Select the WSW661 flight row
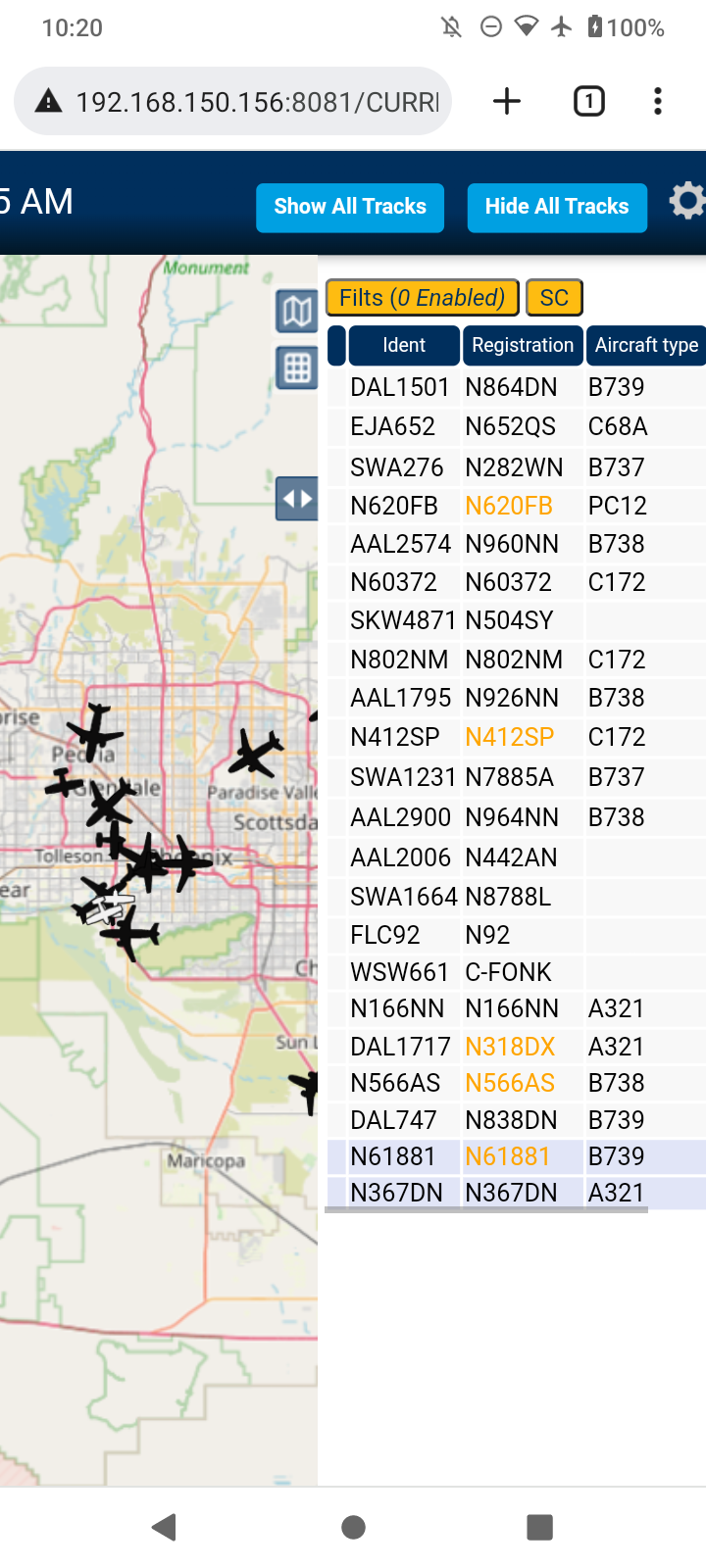This screenshot has width=706, height=1568. [517, 972]
